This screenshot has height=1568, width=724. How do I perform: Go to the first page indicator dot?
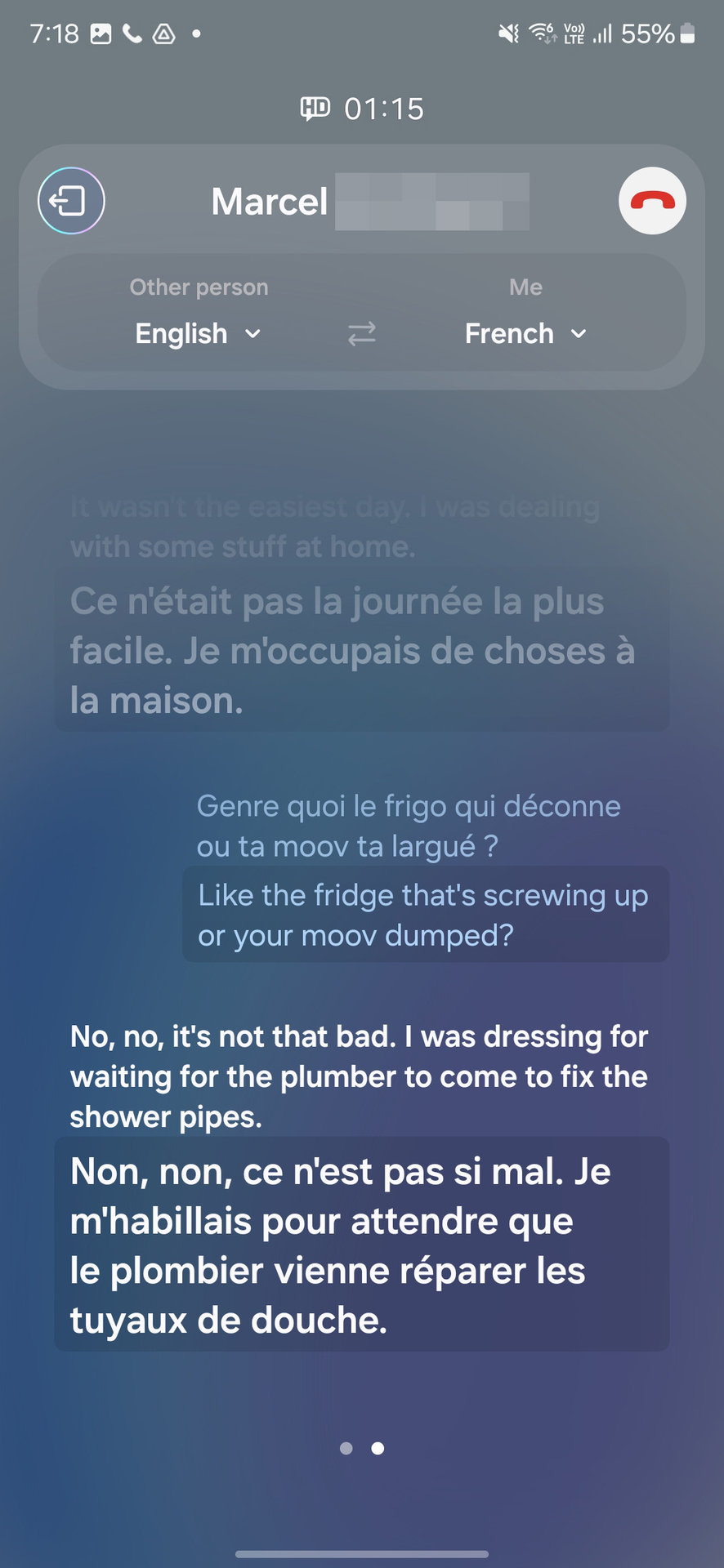(x=346, y=1448)
